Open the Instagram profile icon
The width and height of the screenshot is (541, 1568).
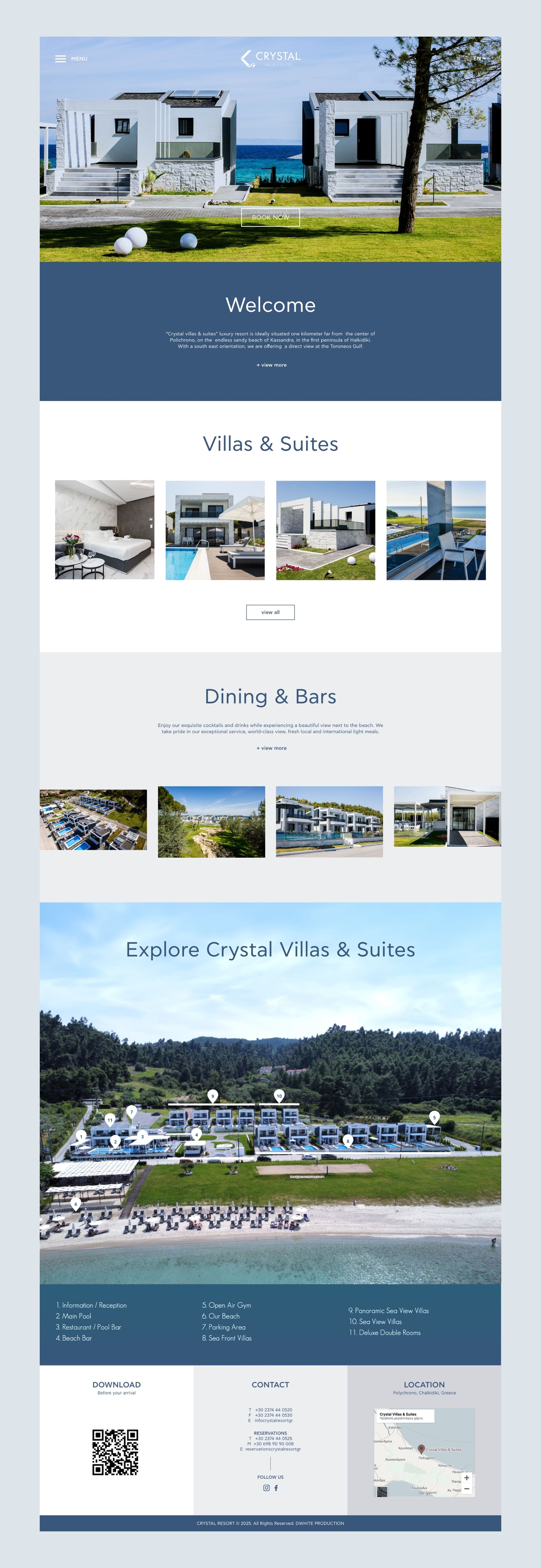point(267,1487)
